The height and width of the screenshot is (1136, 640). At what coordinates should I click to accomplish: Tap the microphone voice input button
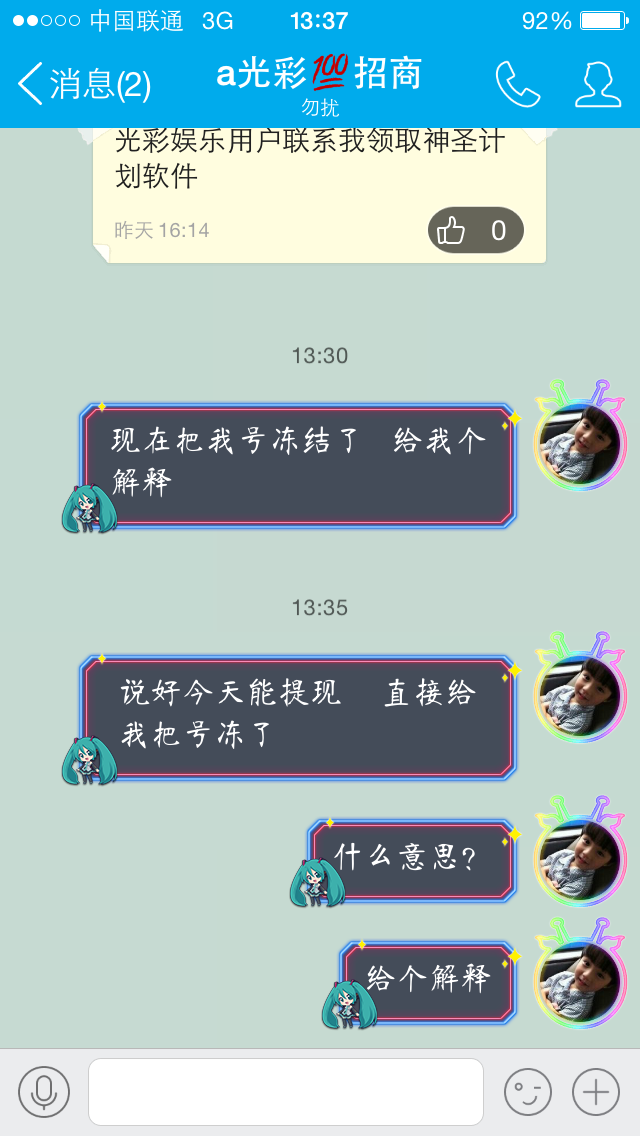44,1092
